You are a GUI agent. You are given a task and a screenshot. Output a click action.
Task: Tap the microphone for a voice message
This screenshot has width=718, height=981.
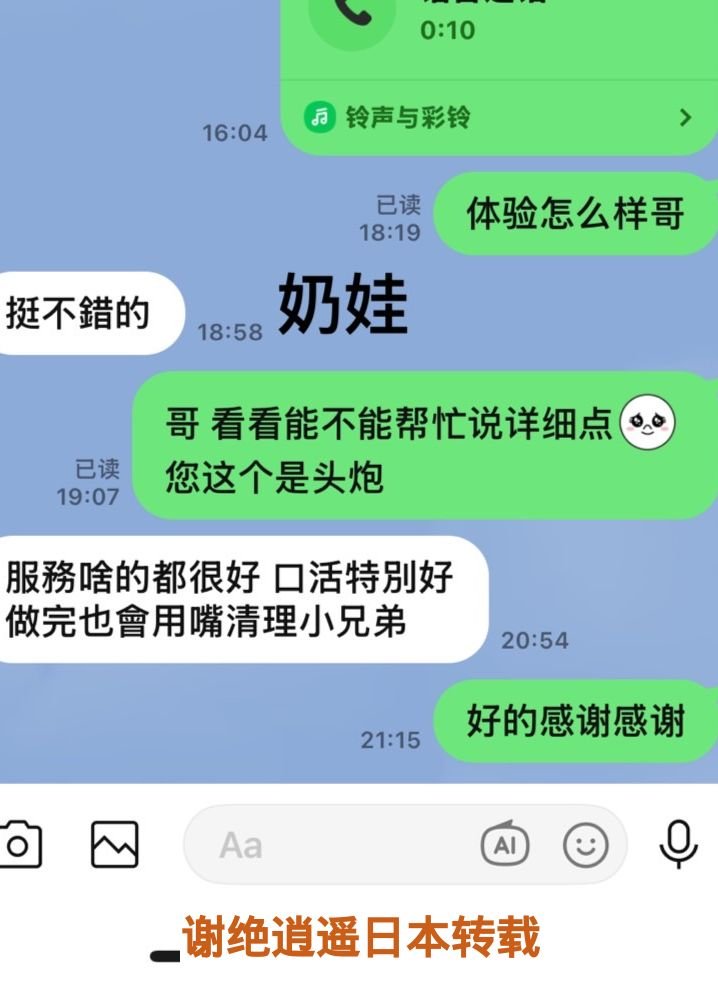pos(678,845)
